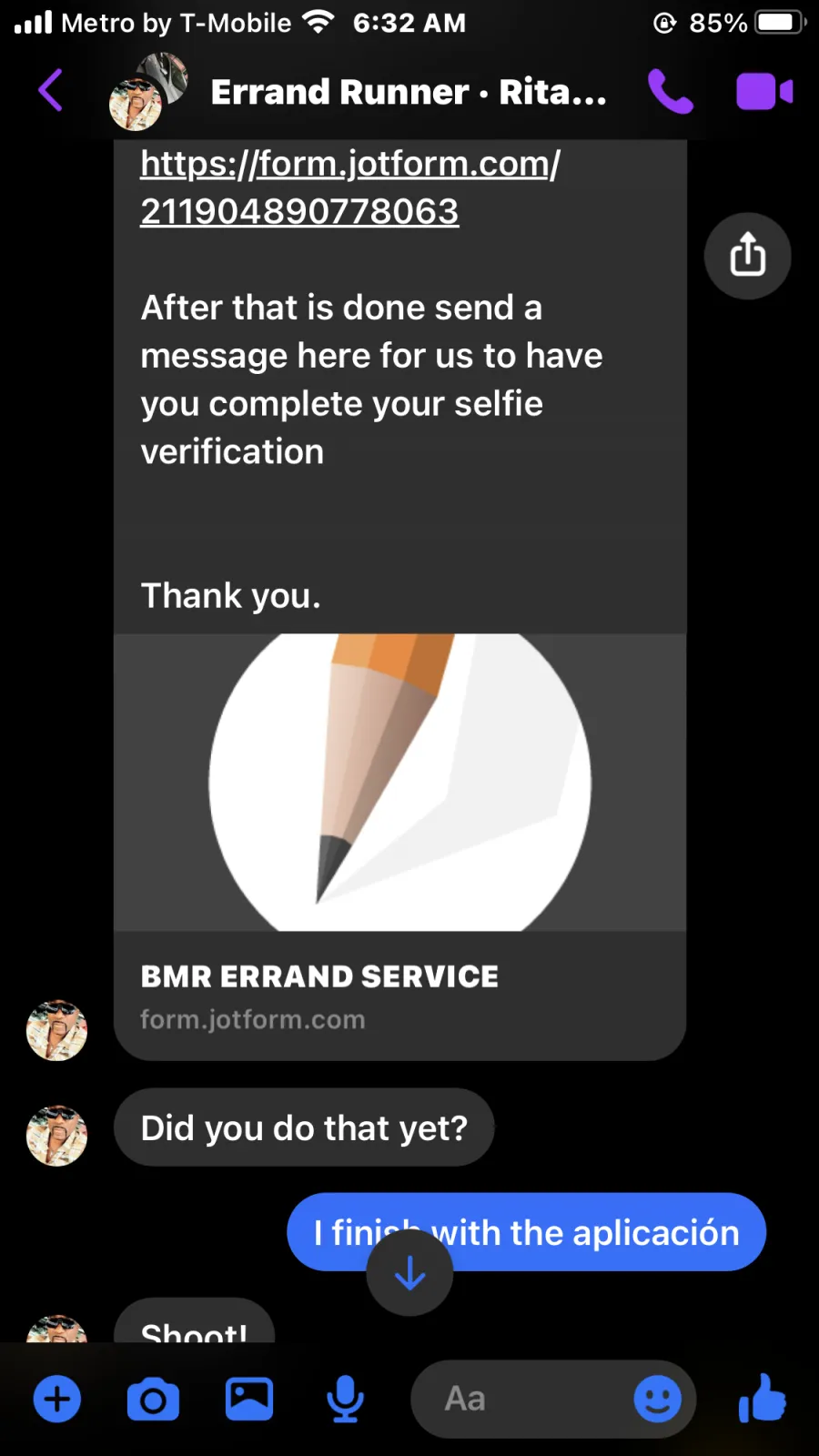Image resolution: width=819 pixels, height=1456 pixels.
Task: Tap the Aa message input field
Action: point(521,1399)
